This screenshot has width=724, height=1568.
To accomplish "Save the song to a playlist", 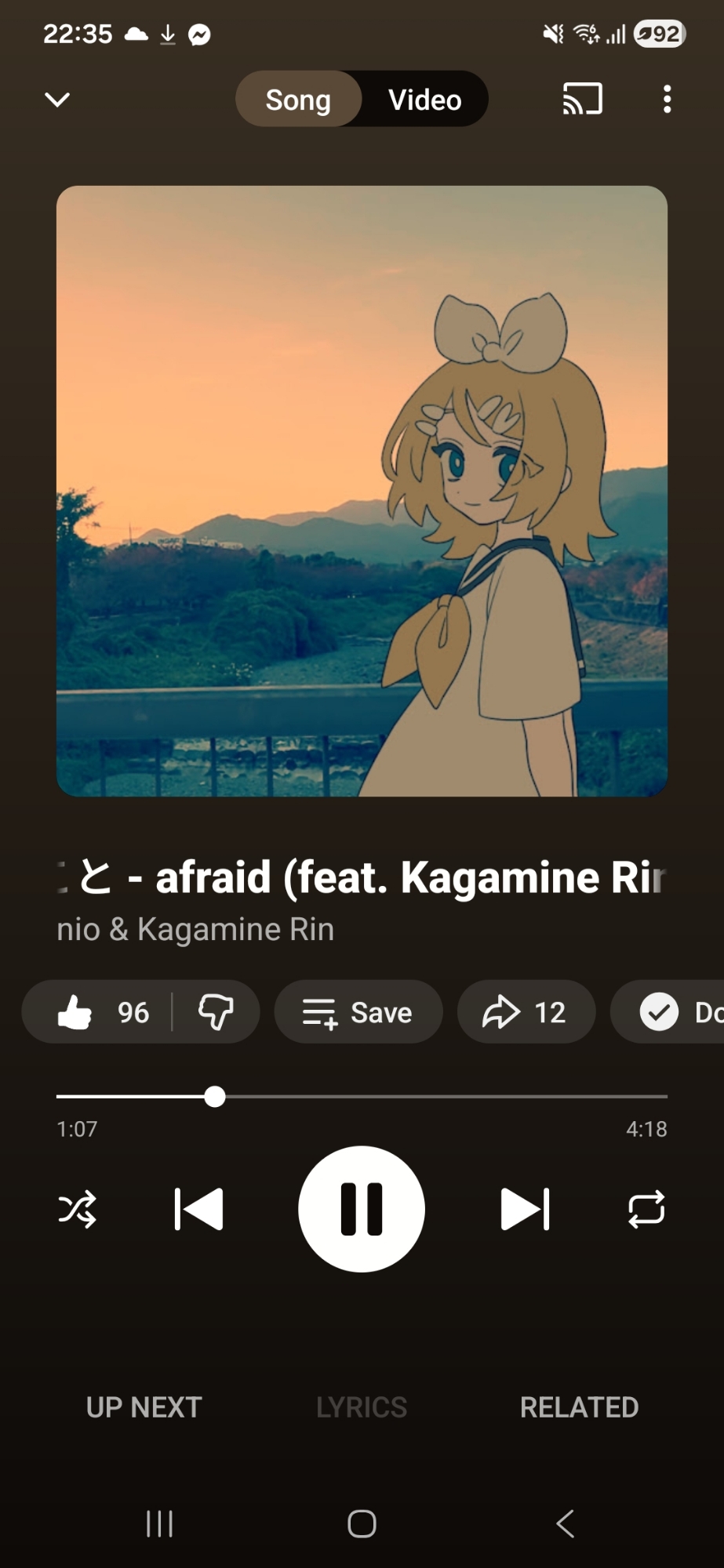I will [x=358, y=1012].
